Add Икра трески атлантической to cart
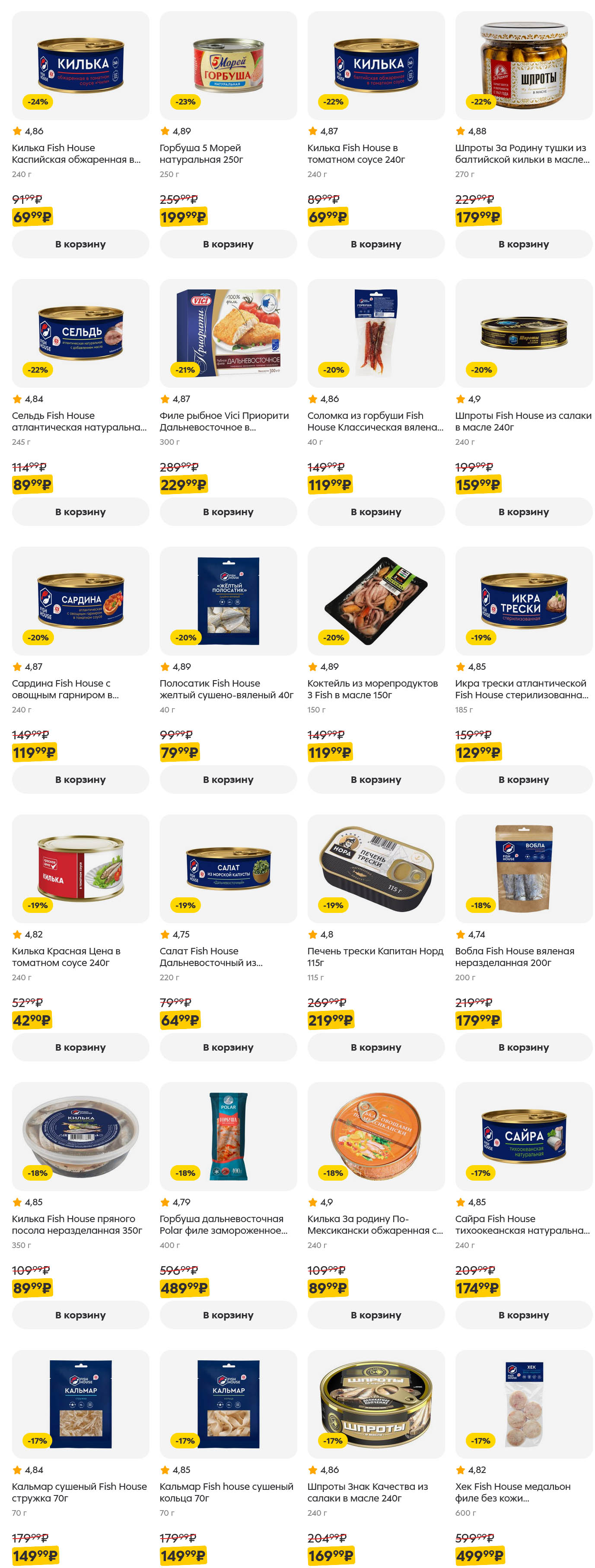The width and height of the screenshot is (595, 1568). pos(523,780)
